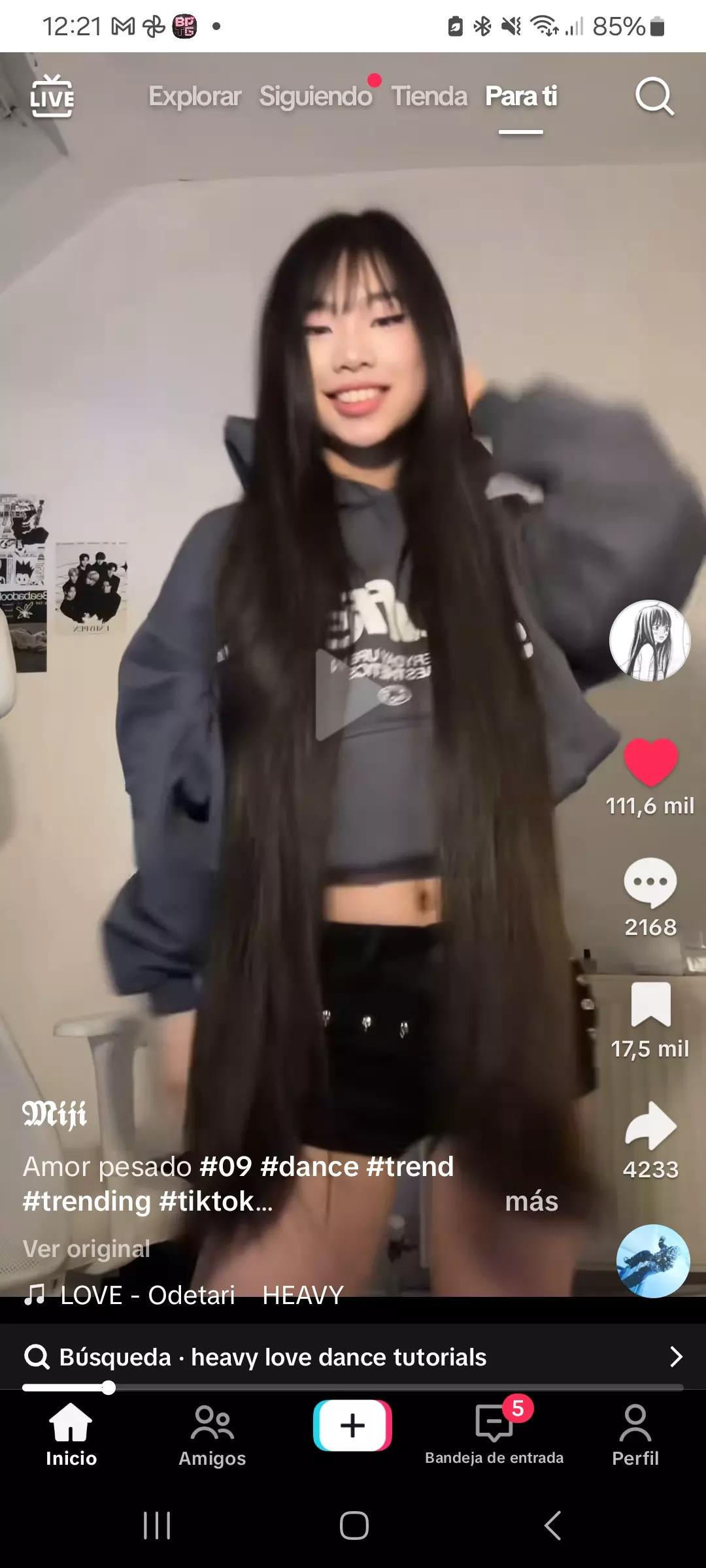Screen dimensions: 706x1568
Task: Create a new post with plus button
Action: [353, 1425]
